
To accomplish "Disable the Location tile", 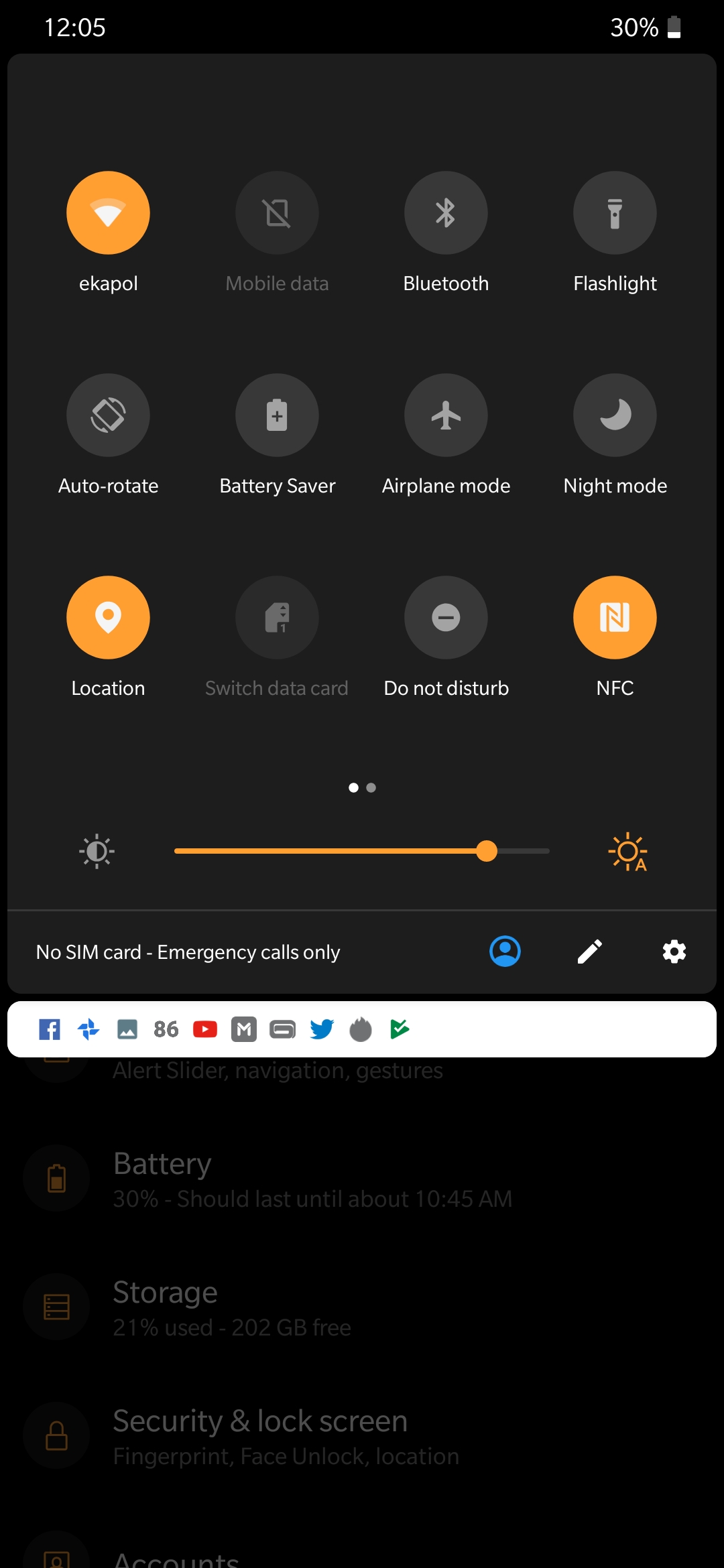I will point(108,618).
